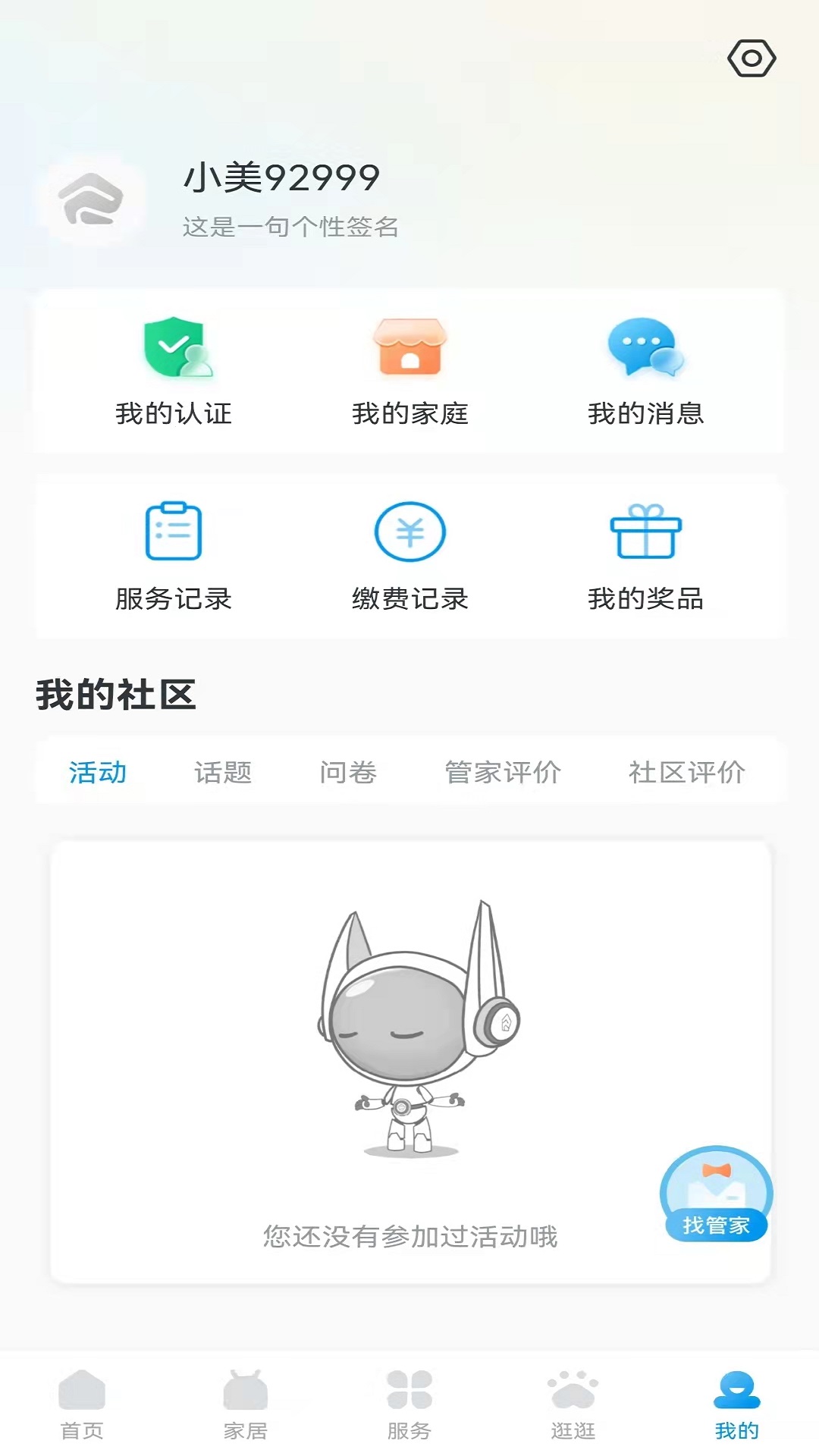Open the 家居 bottom tab
The image size is (819, 1456).
tap(245, 1404)
